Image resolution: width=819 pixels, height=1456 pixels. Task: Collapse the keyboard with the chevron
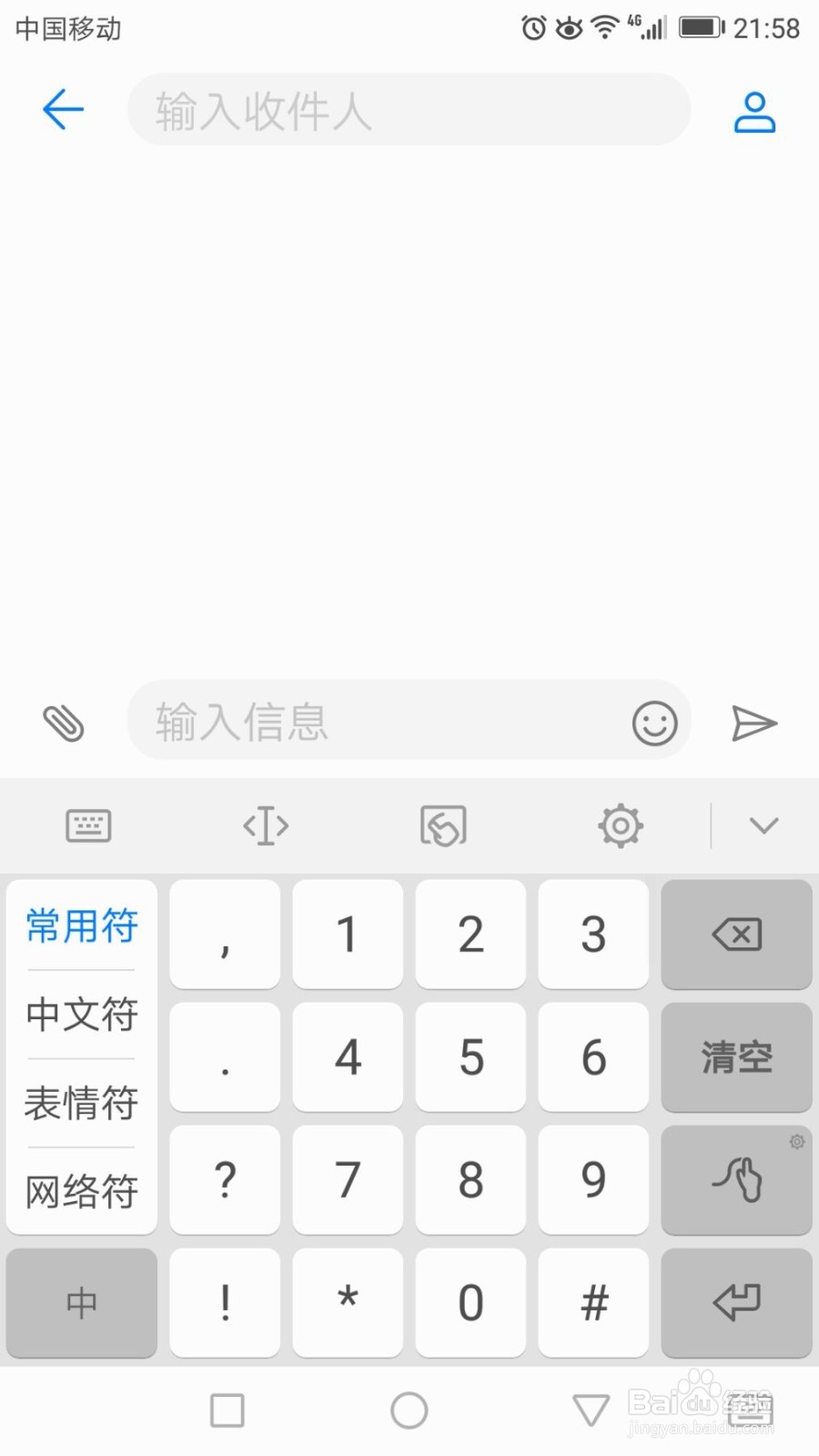(x=764, y=825)
